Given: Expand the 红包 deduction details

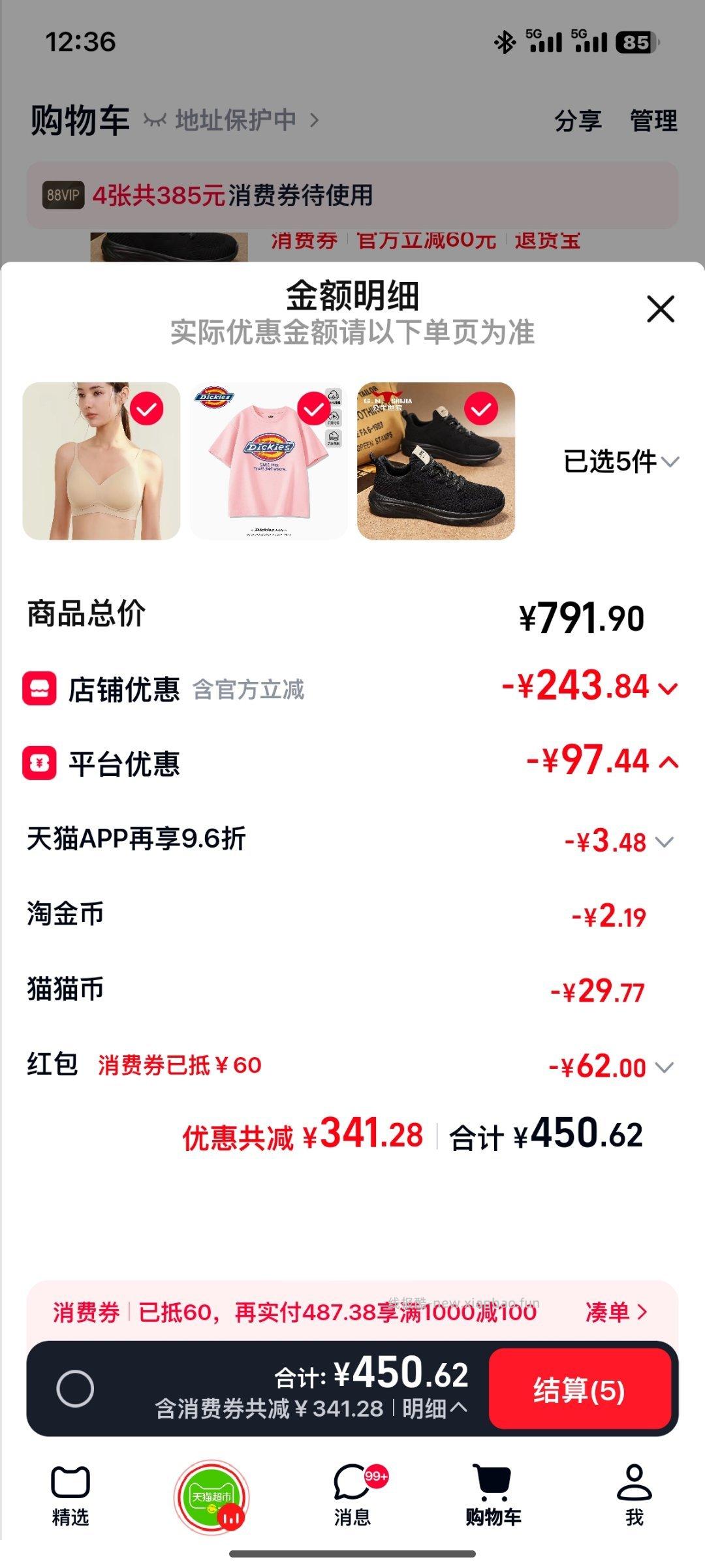Looking at the screenshot, I should [665, 1068].
